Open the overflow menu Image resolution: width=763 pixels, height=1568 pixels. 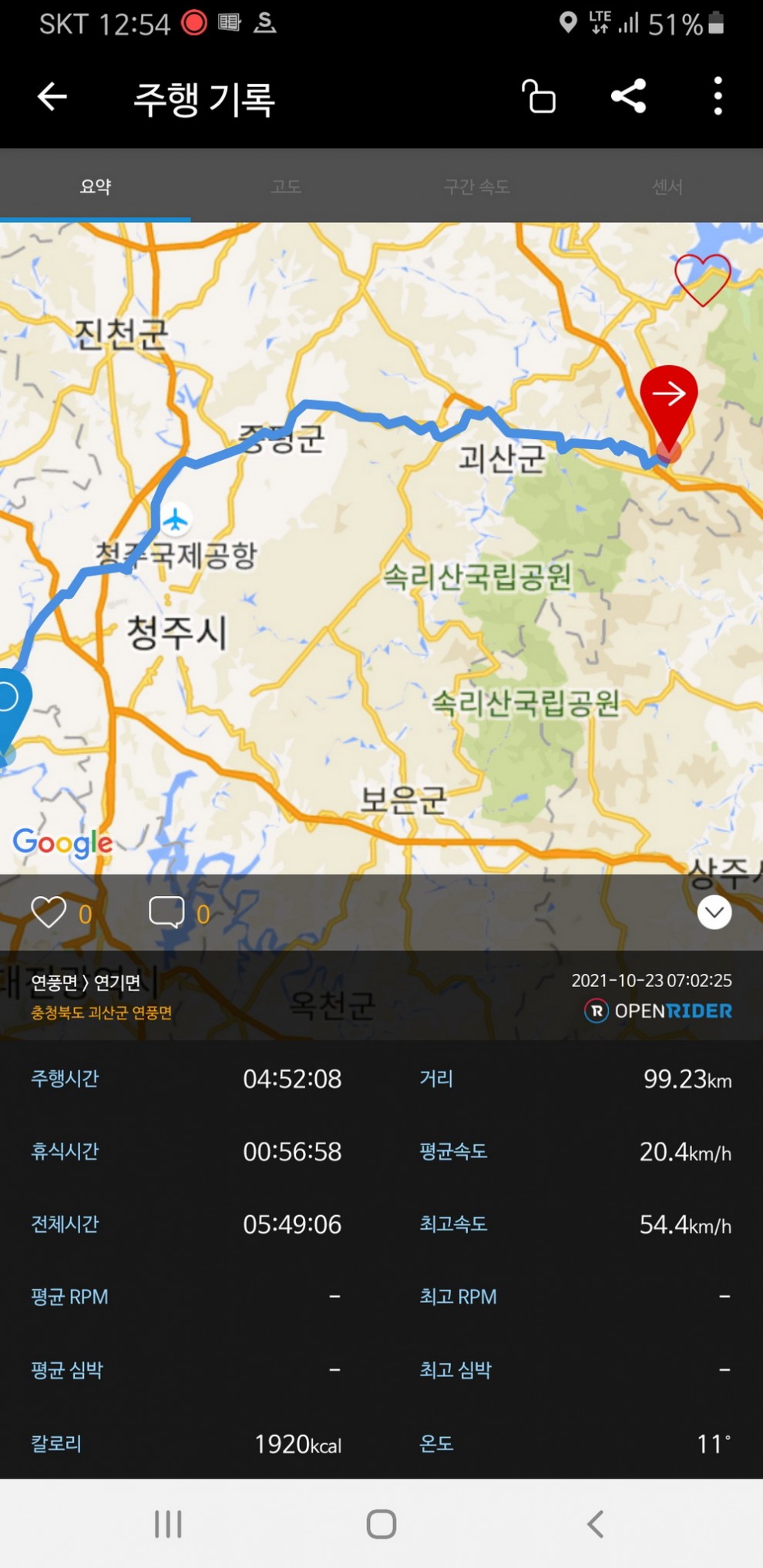pyautogui.click(x=718, y=97)
